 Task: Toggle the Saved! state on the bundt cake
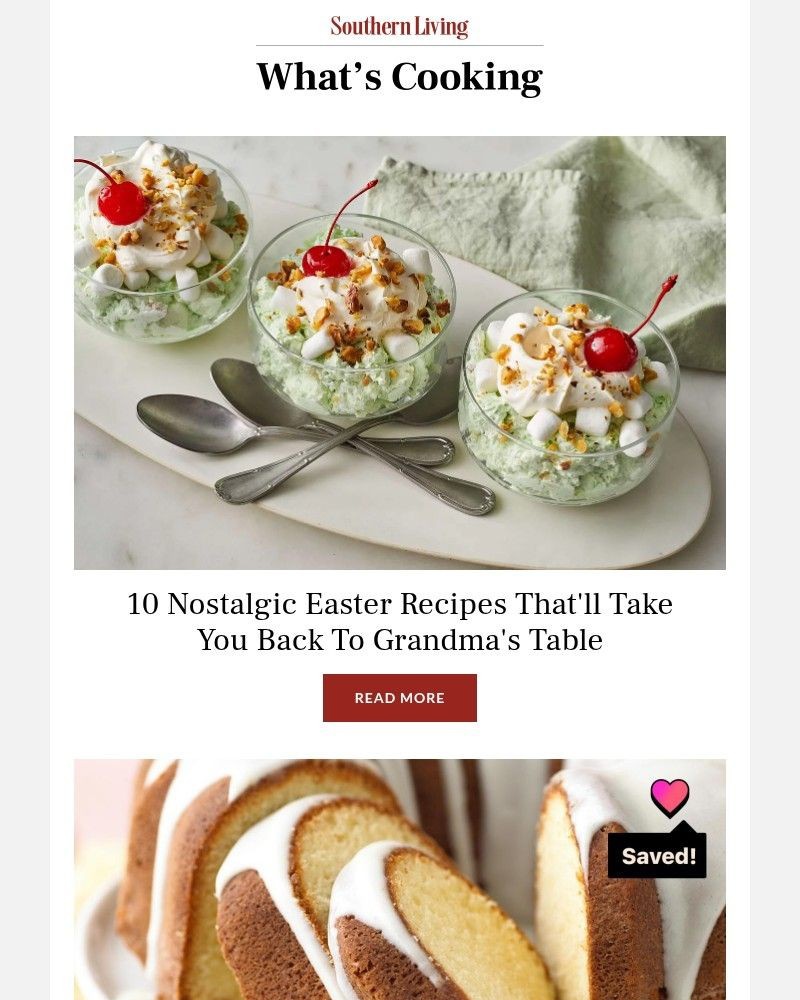click(x=656, y=855)
